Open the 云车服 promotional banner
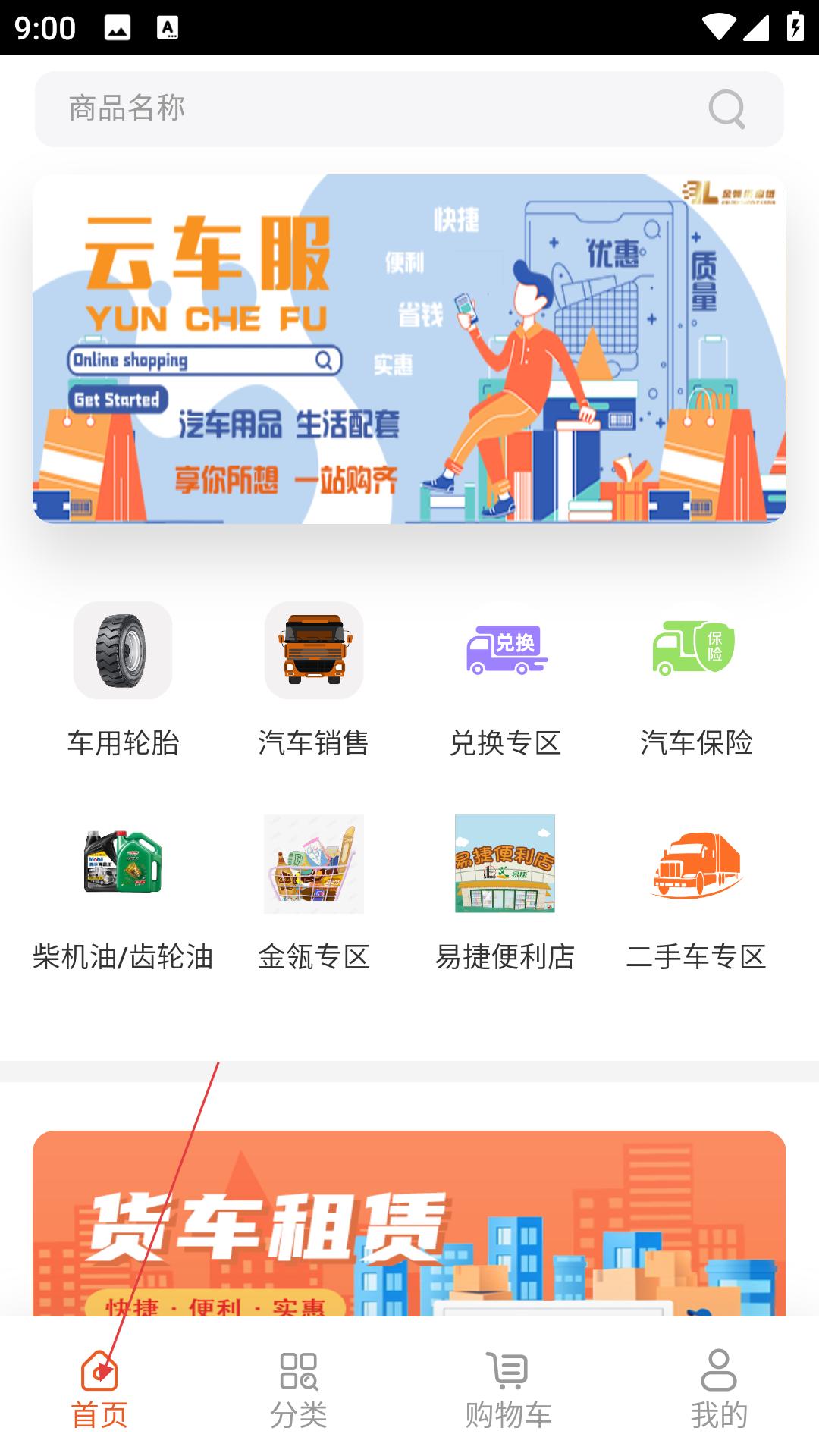 (409, 349)
